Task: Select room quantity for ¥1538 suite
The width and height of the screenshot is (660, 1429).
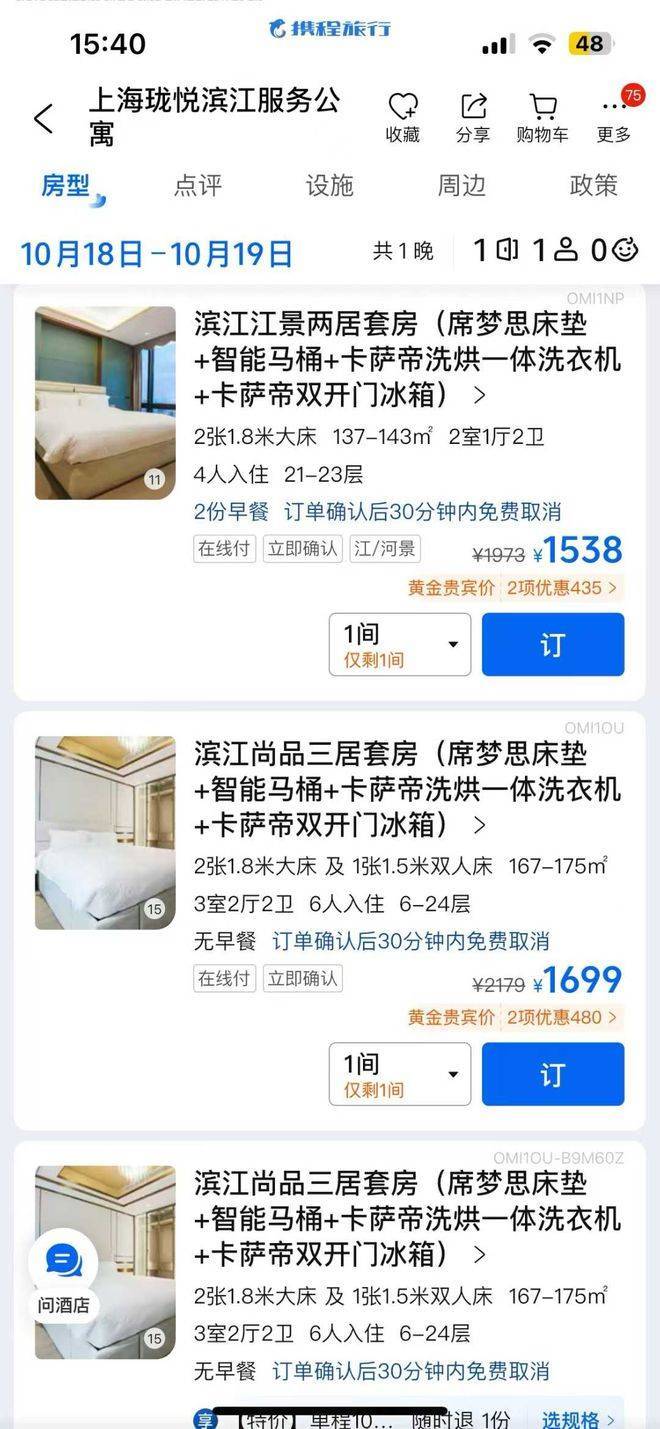Action: pos(400,645)
